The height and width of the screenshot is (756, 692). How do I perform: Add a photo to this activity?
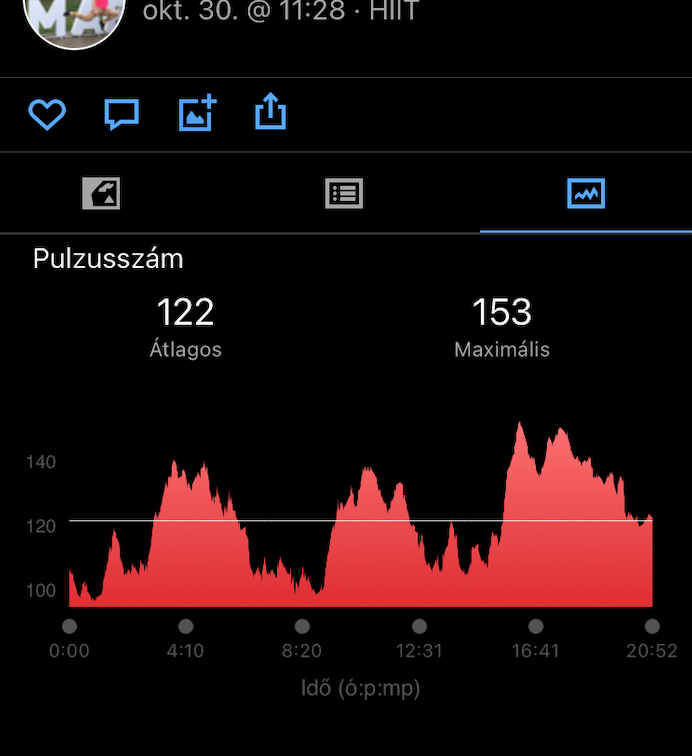tap(197, 114)
